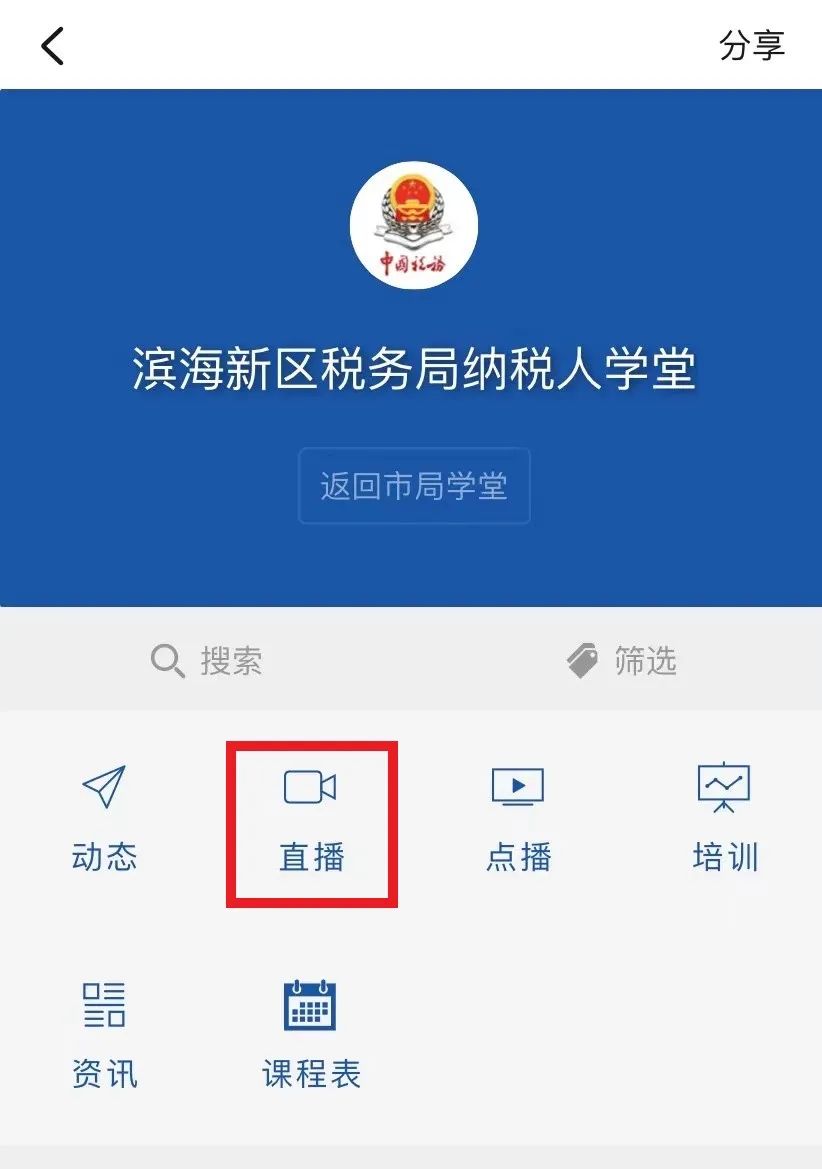Open the 筛选 filter option
822x1169 pixels.
coord(622,660)
